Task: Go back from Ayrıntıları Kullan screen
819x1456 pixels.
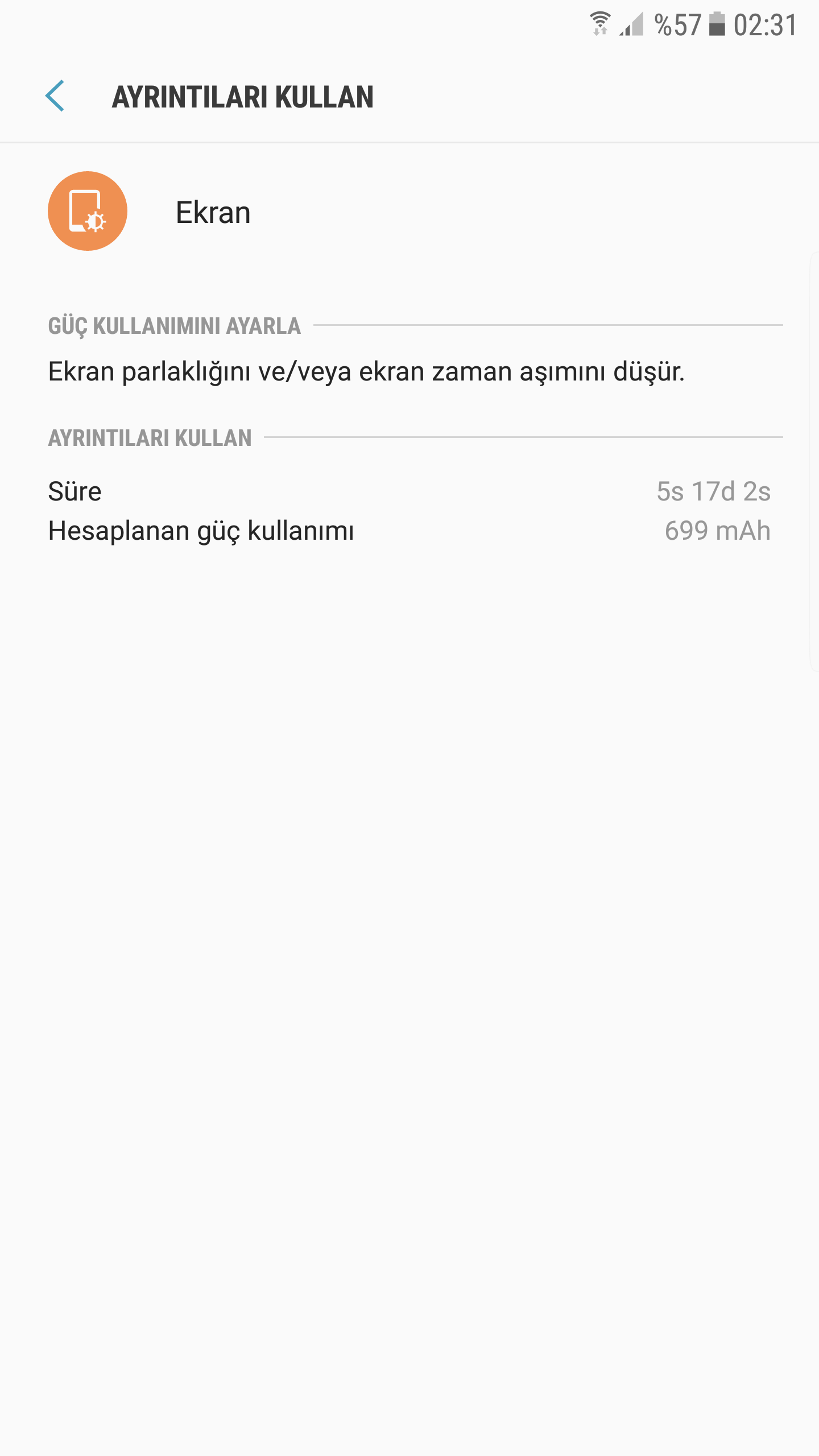Action: (55, 96)
